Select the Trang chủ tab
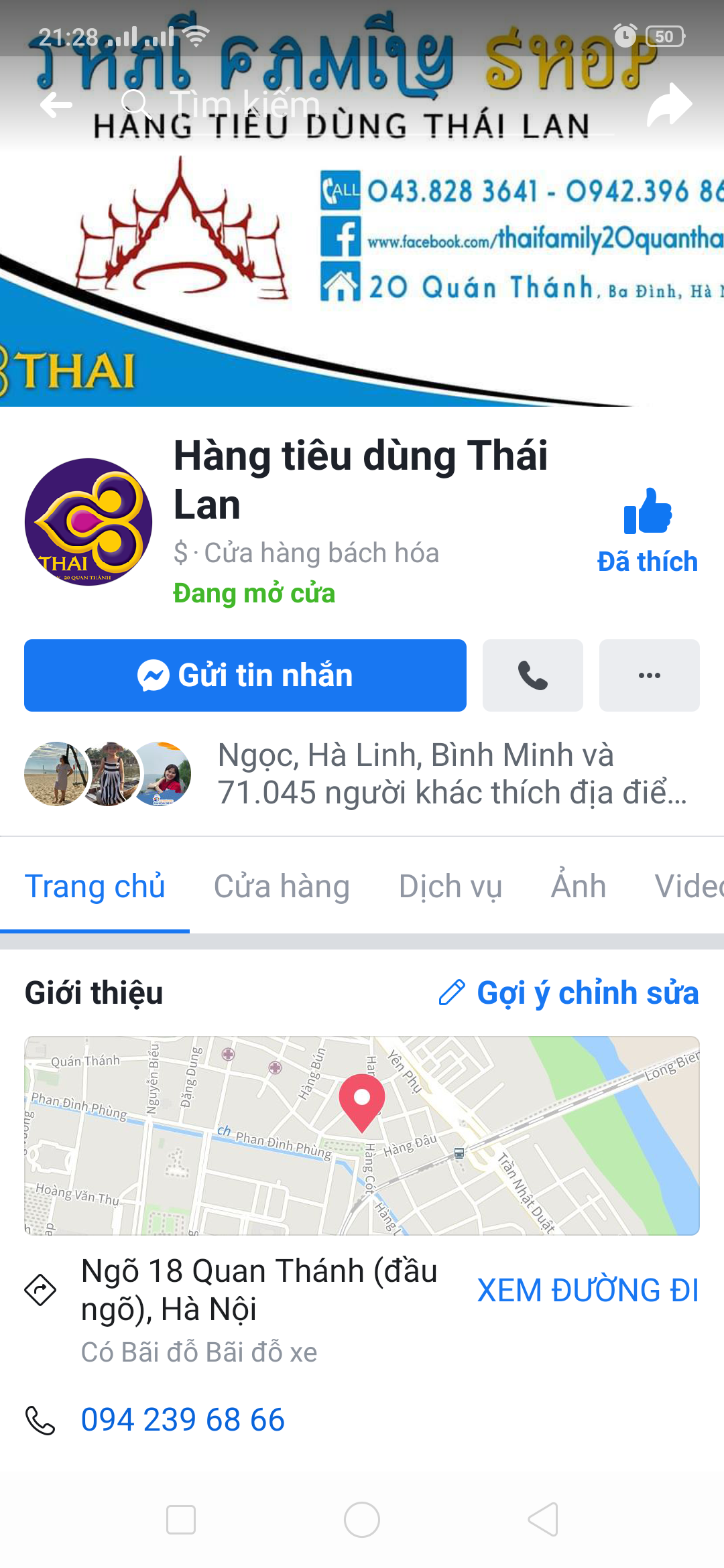 click(x=95, y=887)
